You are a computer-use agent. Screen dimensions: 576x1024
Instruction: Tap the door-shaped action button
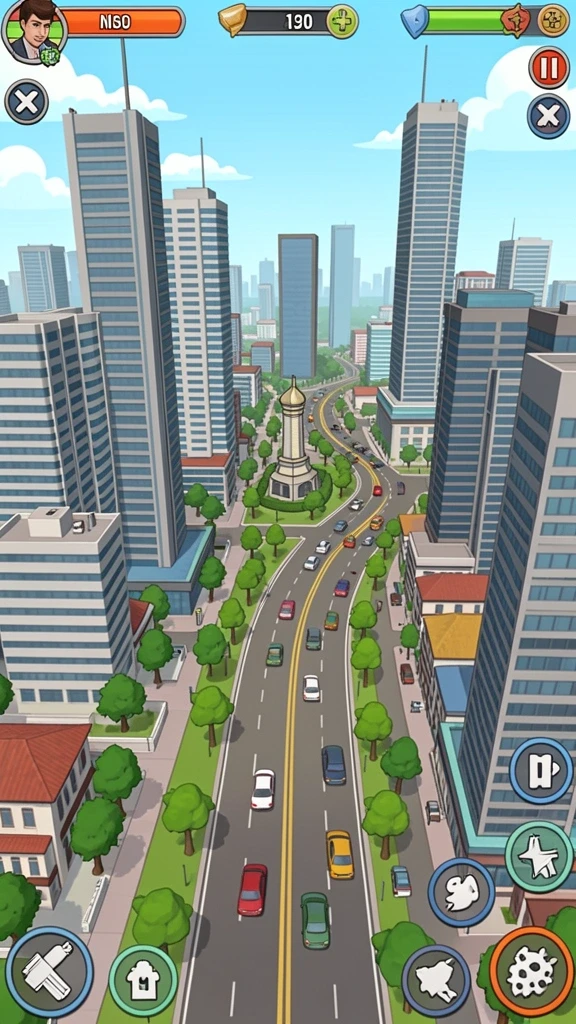(x=541, y=771)
